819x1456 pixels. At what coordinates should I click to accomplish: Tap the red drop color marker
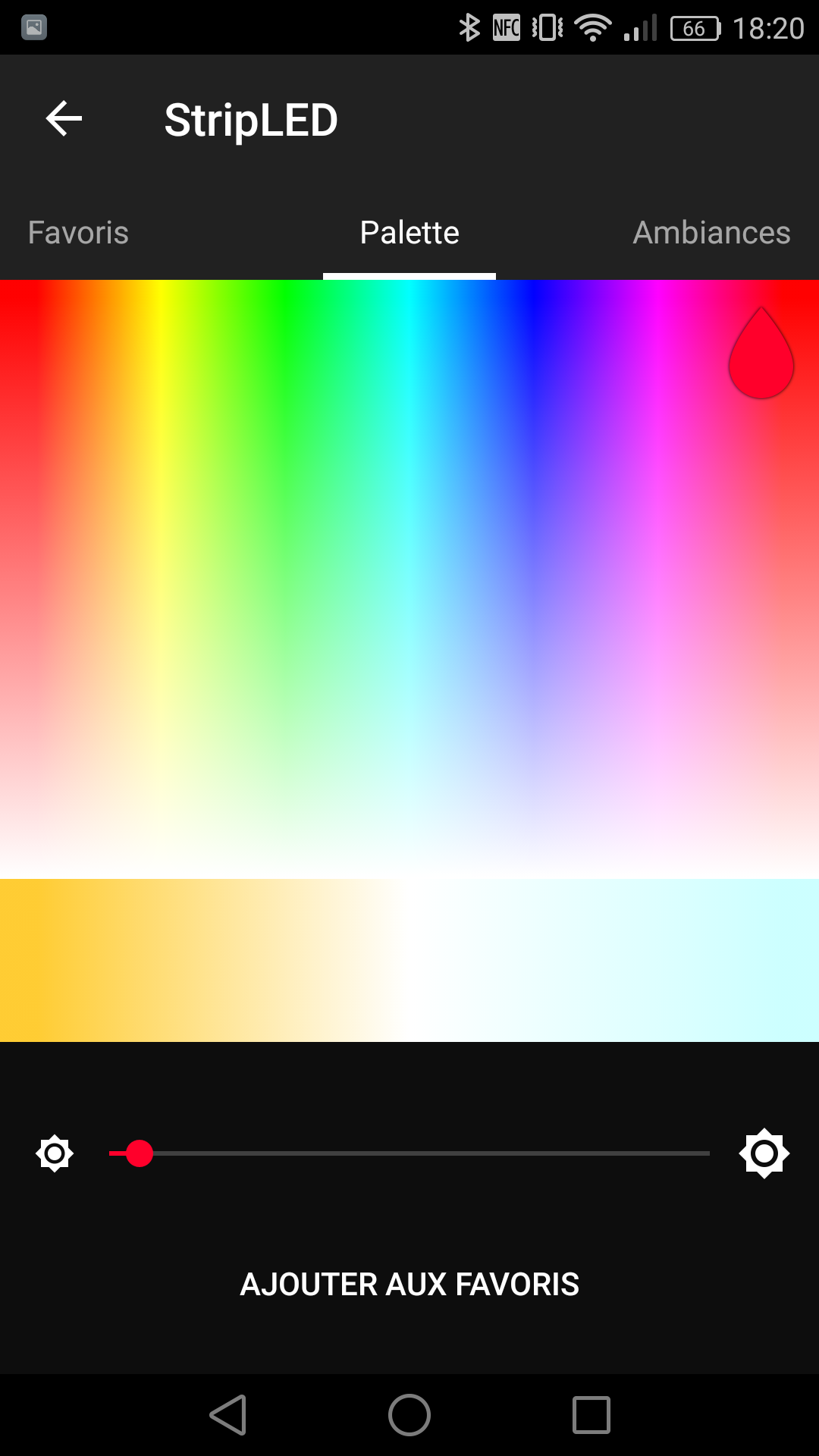pos(761,354)
